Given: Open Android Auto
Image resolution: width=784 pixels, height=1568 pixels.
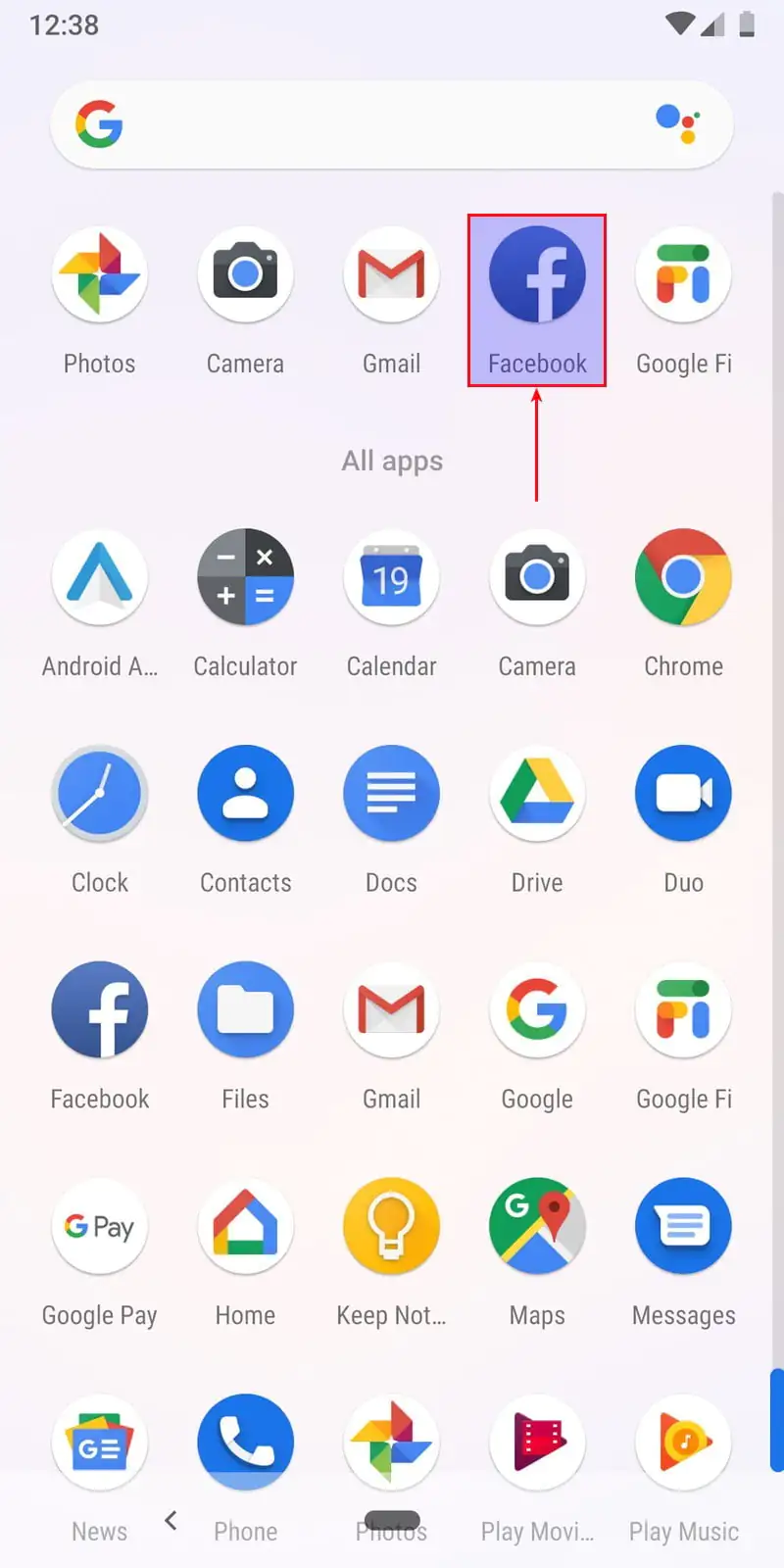Looking at the screenshot, I should click(x=100, y=578).
